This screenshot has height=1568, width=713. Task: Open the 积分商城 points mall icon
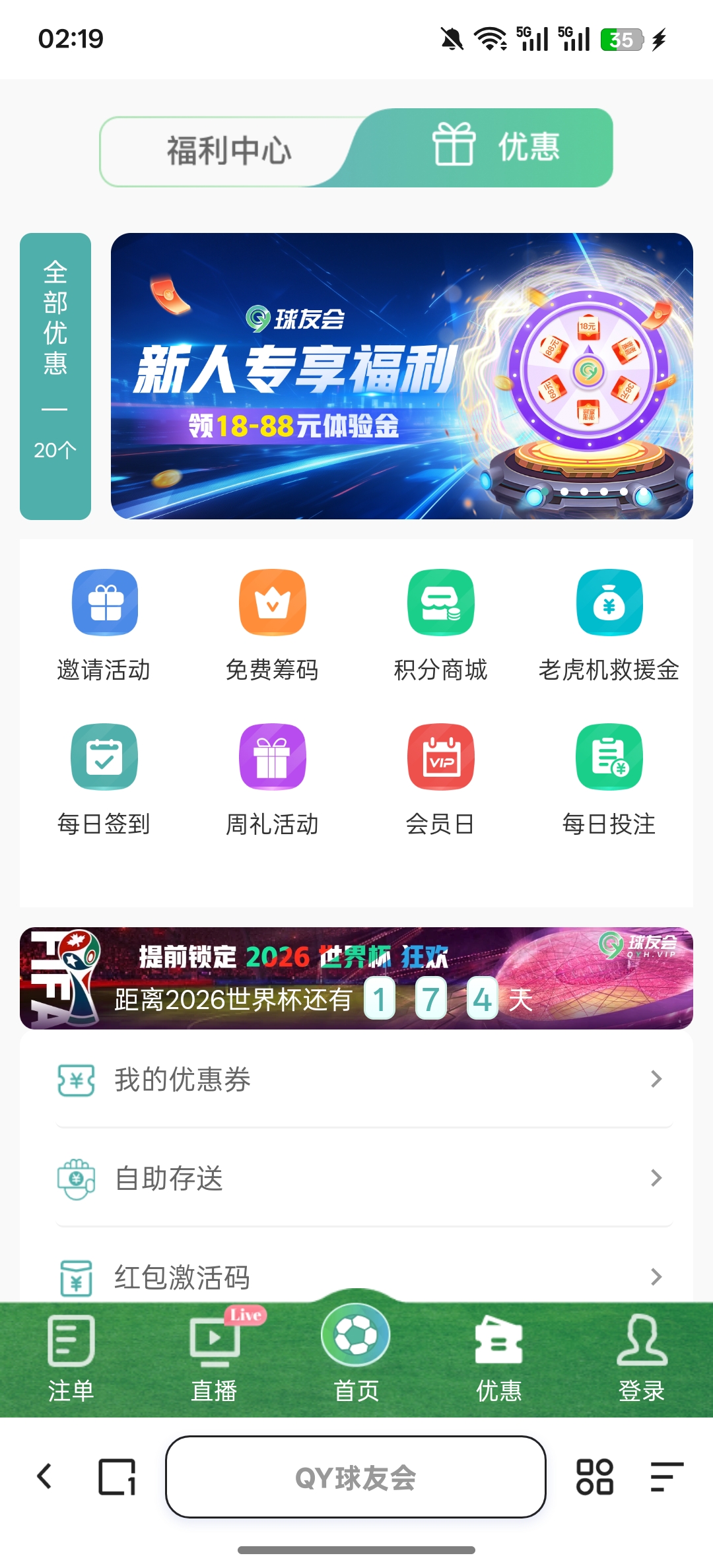(441, 603)
